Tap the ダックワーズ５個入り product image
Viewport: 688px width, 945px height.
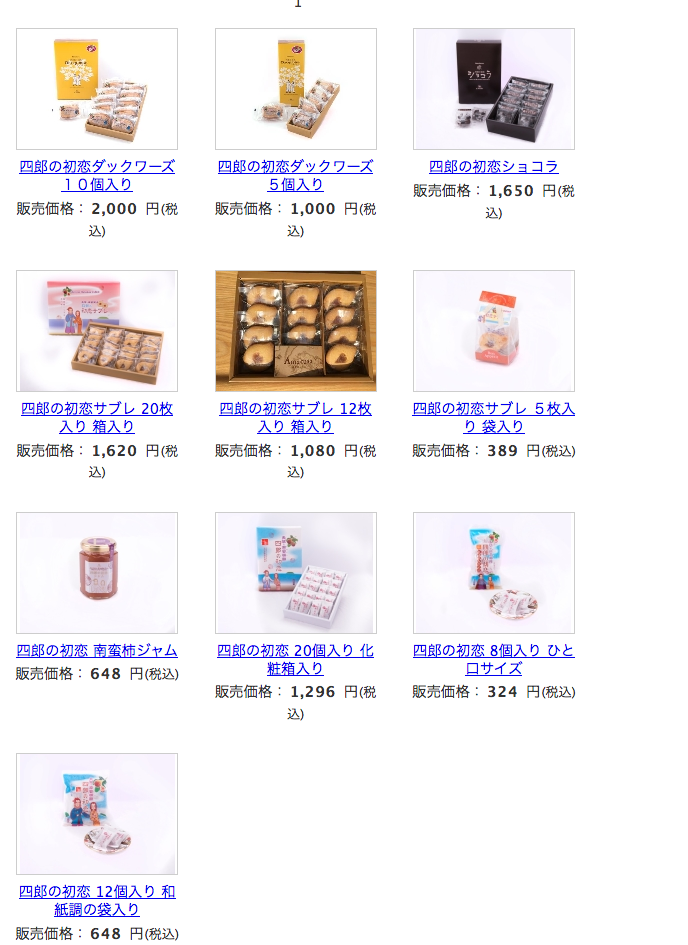pyautogui.click(x=295, y=89)
